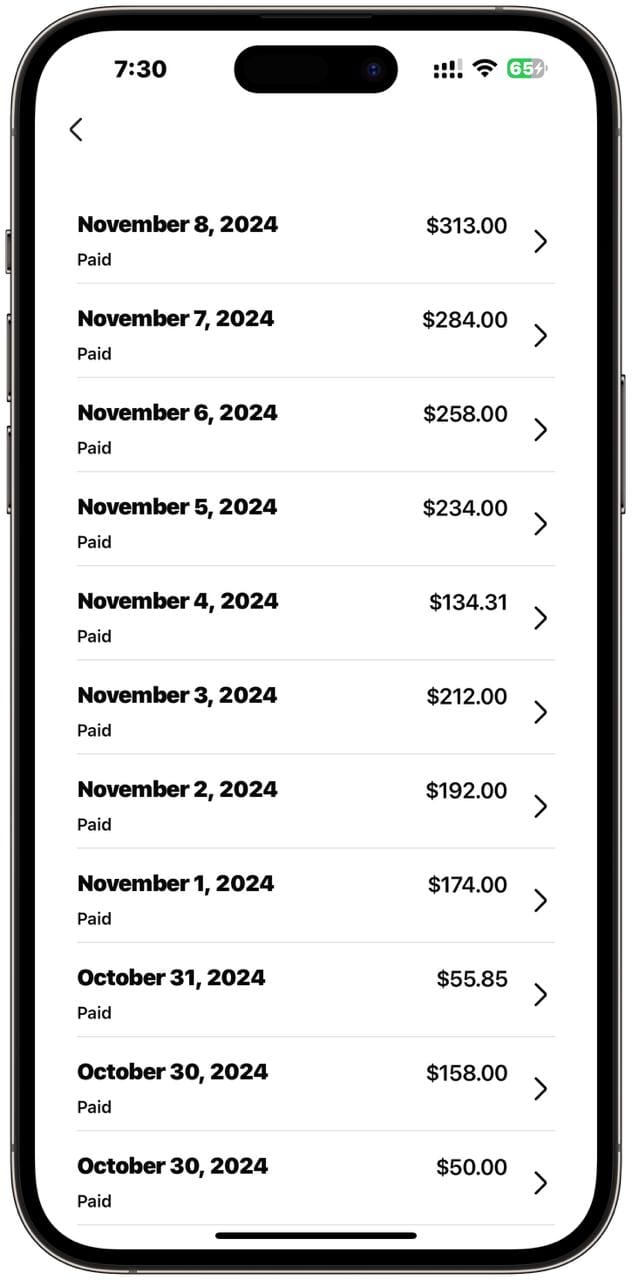Go back using the top-left arrow

click(76, 129)
